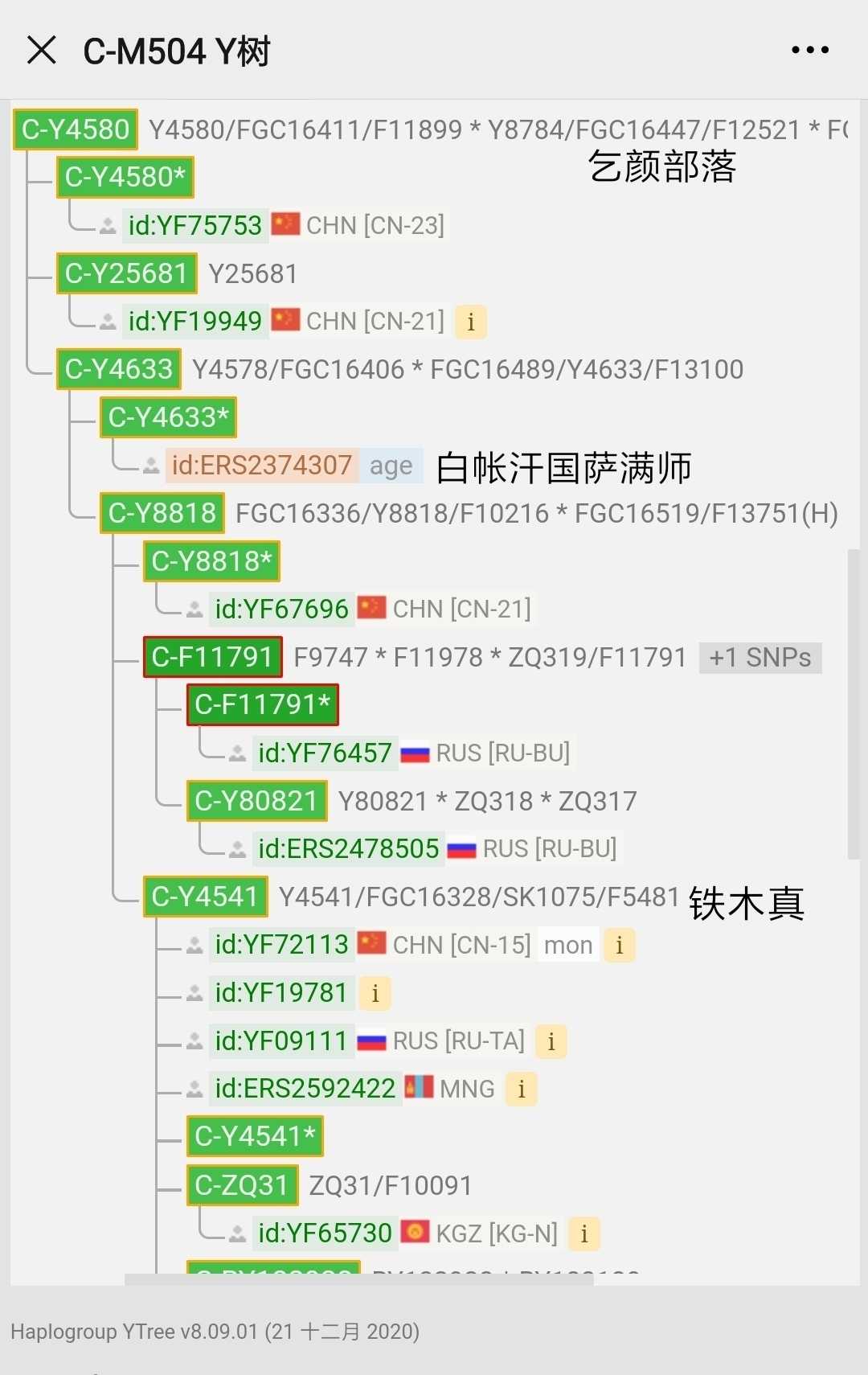
Task: Open the three-dot overflow menu
Action: [809, 50]
